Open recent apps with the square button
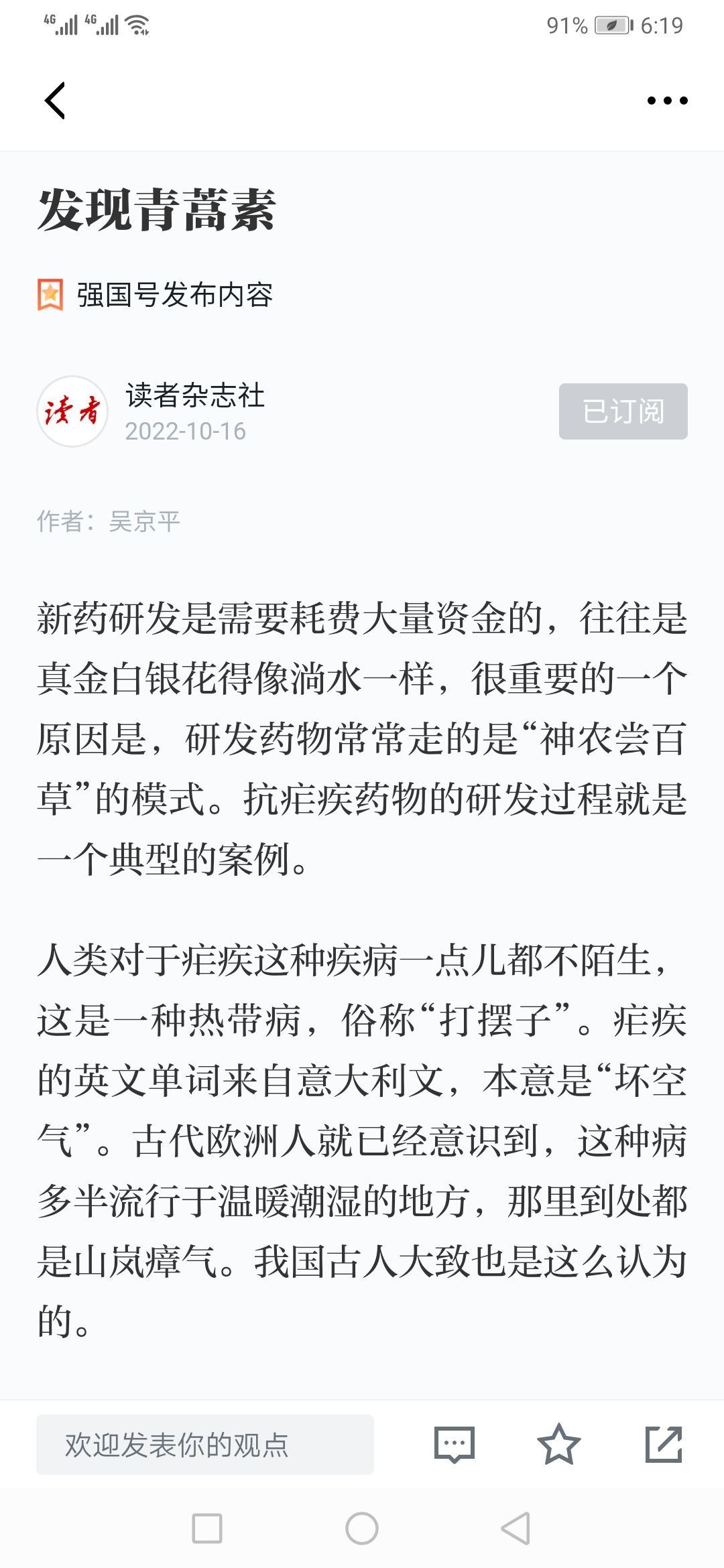Image resolution: width=724 pixels, height=1568 pixels. tap(207, 1528)
